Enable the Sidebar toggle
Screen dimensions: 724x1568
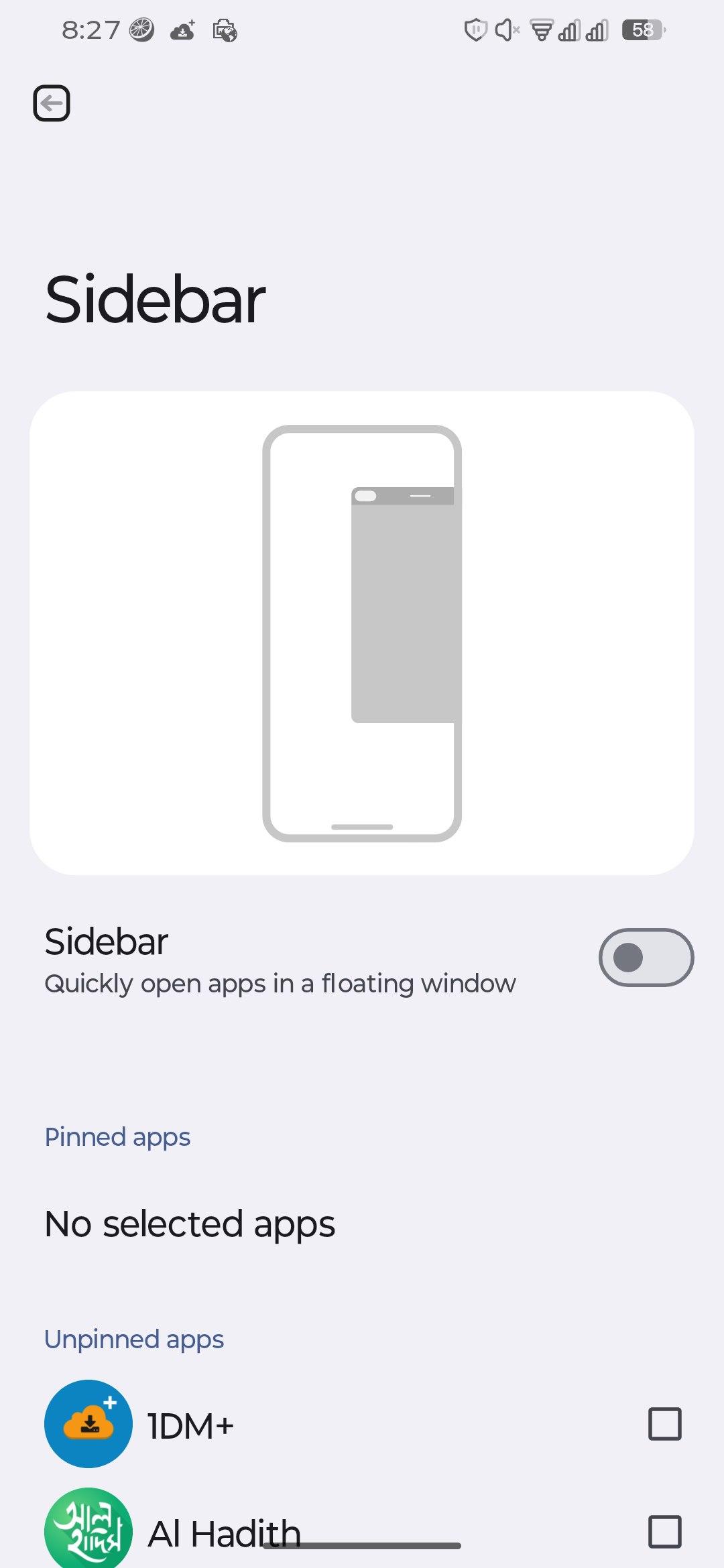646,957
